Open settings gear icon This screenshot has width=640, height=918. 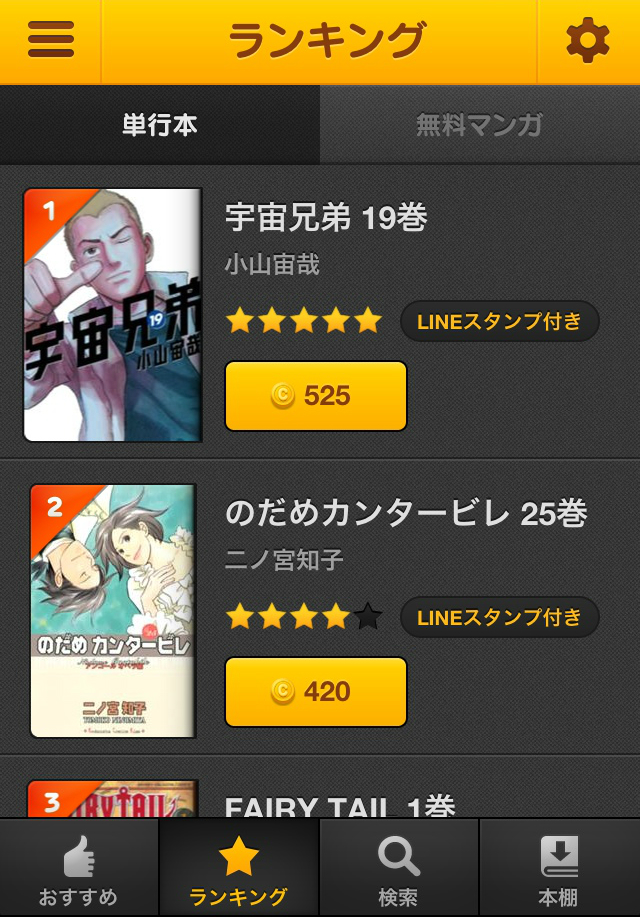pos(588,41)
